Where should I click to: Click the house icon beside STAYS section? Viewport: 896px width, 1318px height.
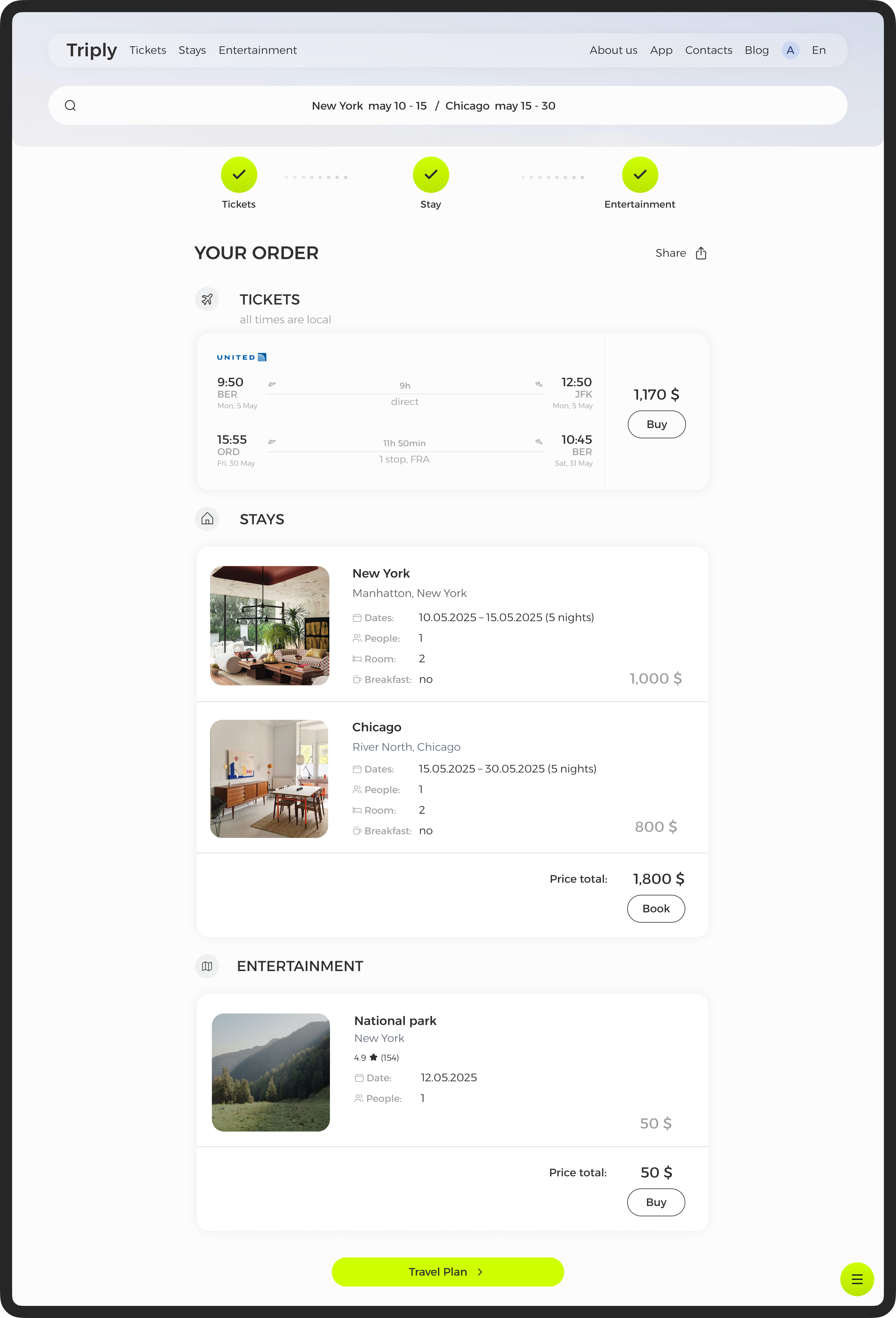[207, 518]
